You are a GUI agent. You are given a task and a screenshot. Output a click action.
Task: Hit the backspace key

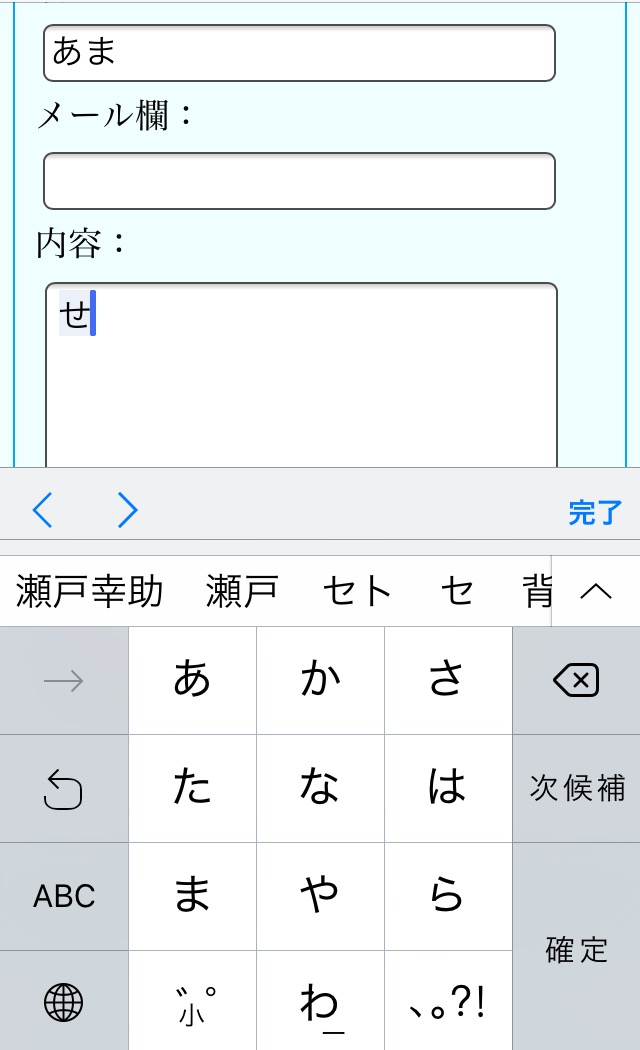[576, 681]
